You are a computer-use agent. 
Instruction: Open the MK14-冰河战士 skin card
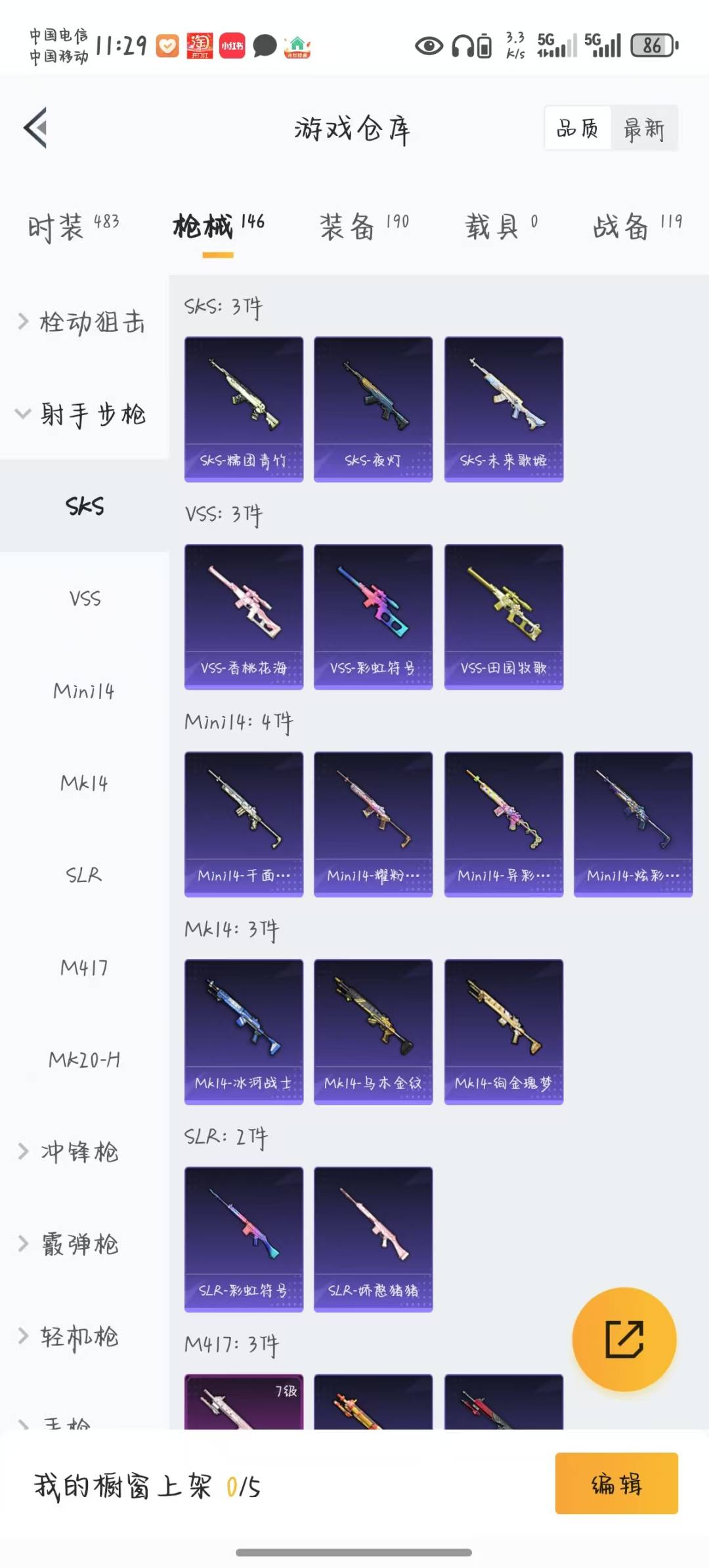point(244,1031)
